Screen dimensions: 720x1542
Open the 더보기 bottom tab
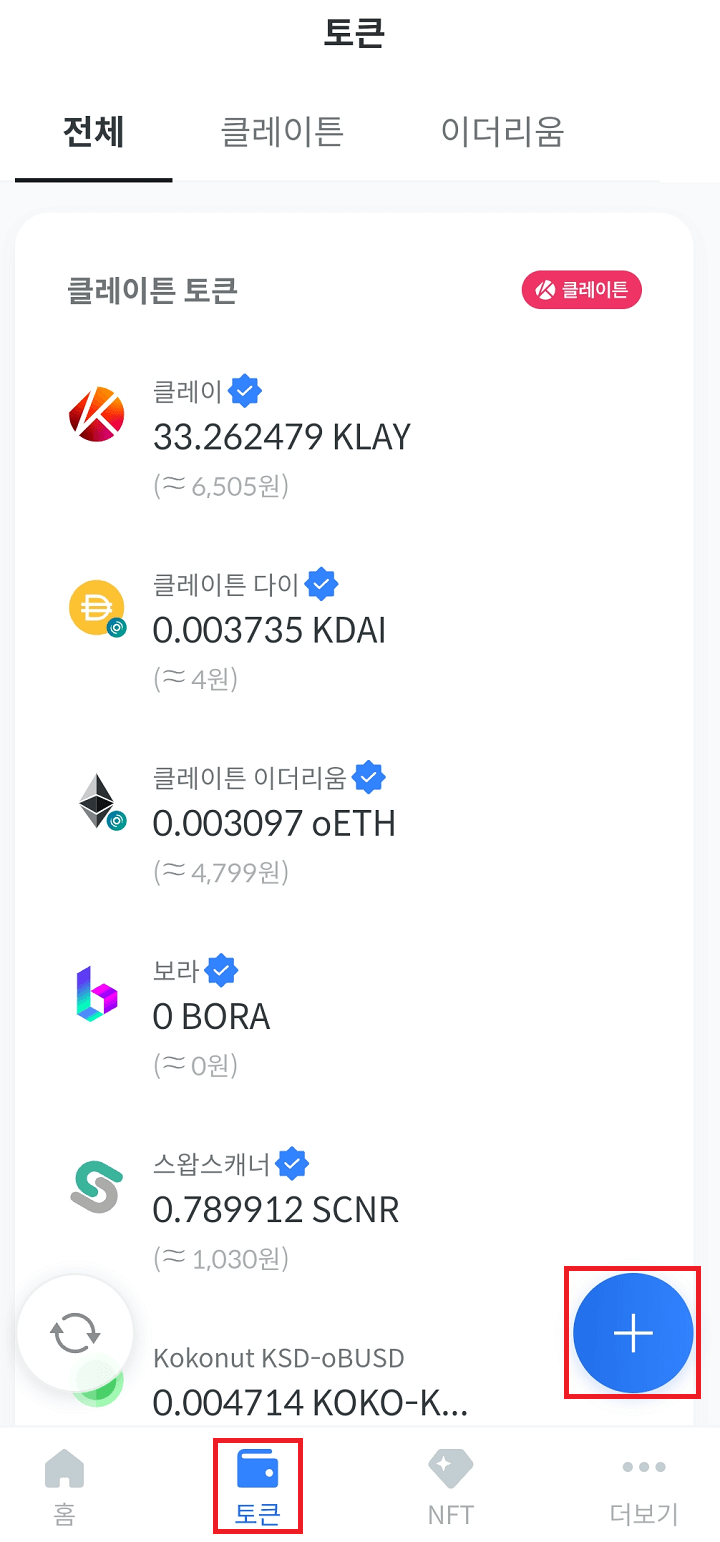[x=644, y=1487]
